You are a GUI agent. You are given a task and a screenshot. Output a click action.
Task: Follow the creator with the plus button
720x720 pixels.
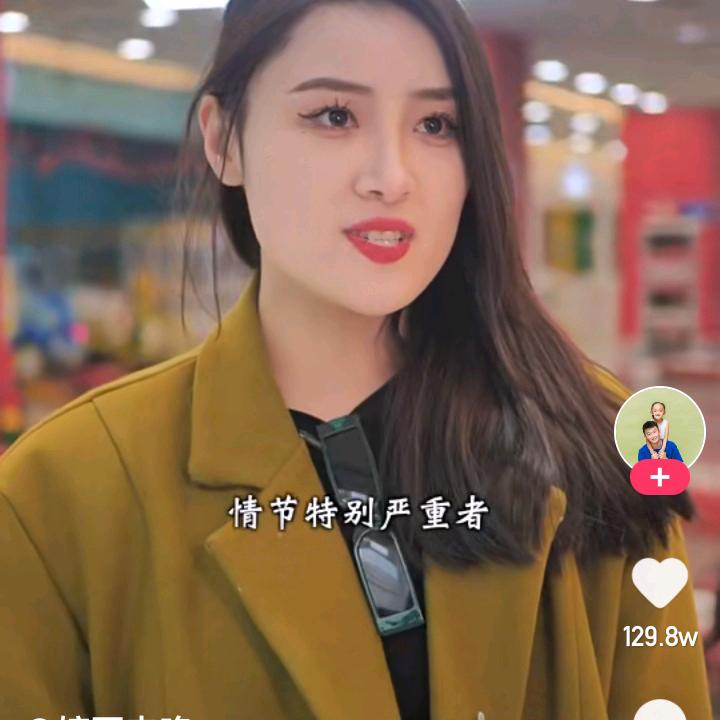point(659,478)
